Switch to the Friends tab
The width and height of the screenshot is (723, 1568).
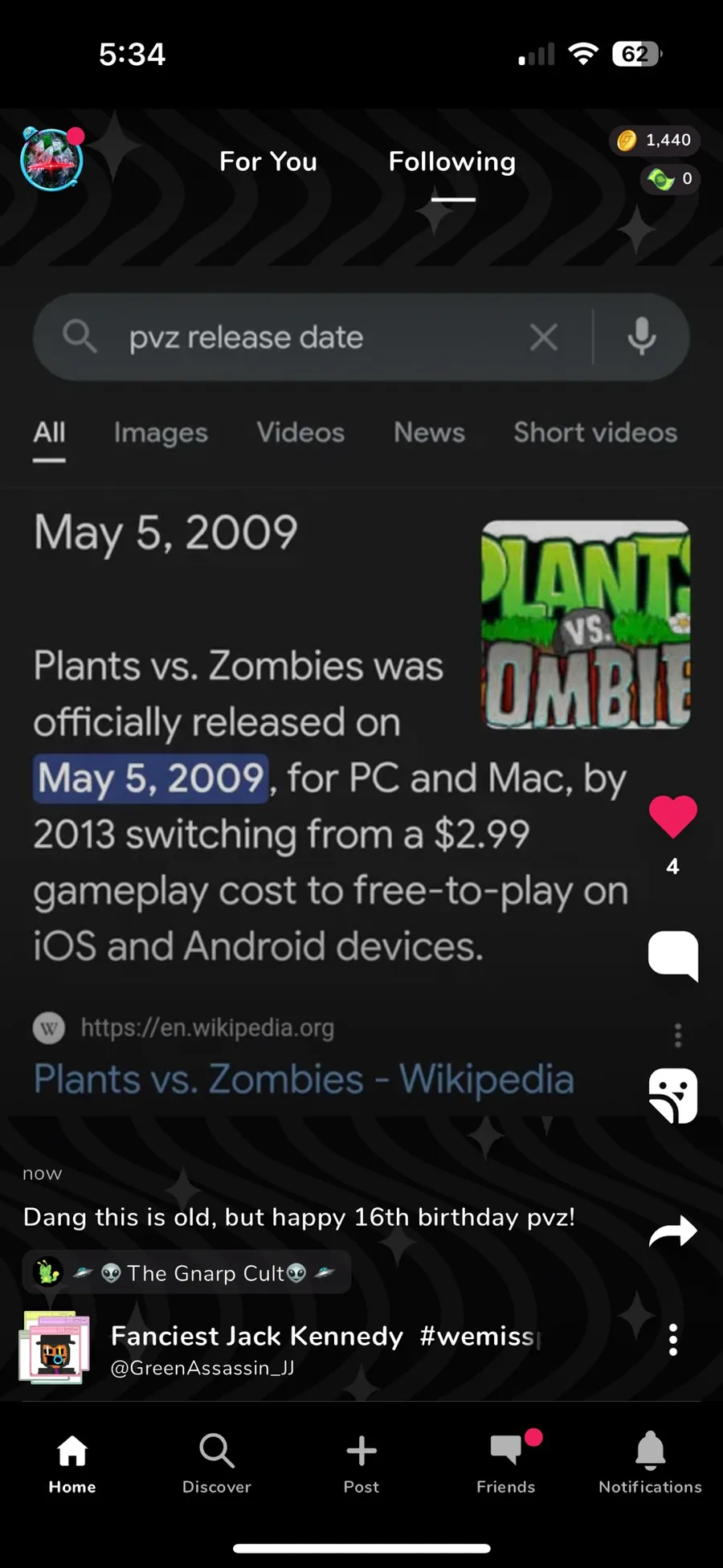[506, 1464]
